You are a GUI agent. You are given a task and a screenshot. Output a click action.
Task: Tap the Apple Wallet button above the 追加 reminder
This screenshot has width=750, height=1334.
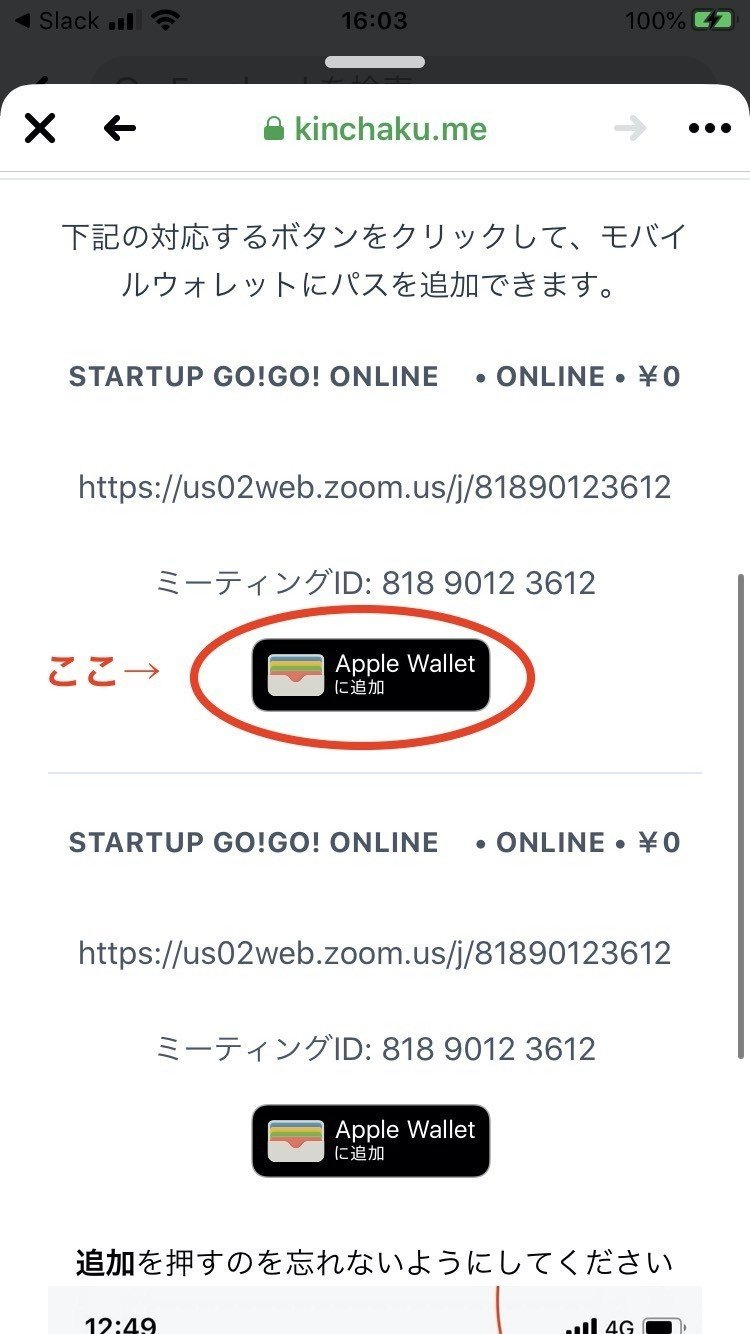371,1141
